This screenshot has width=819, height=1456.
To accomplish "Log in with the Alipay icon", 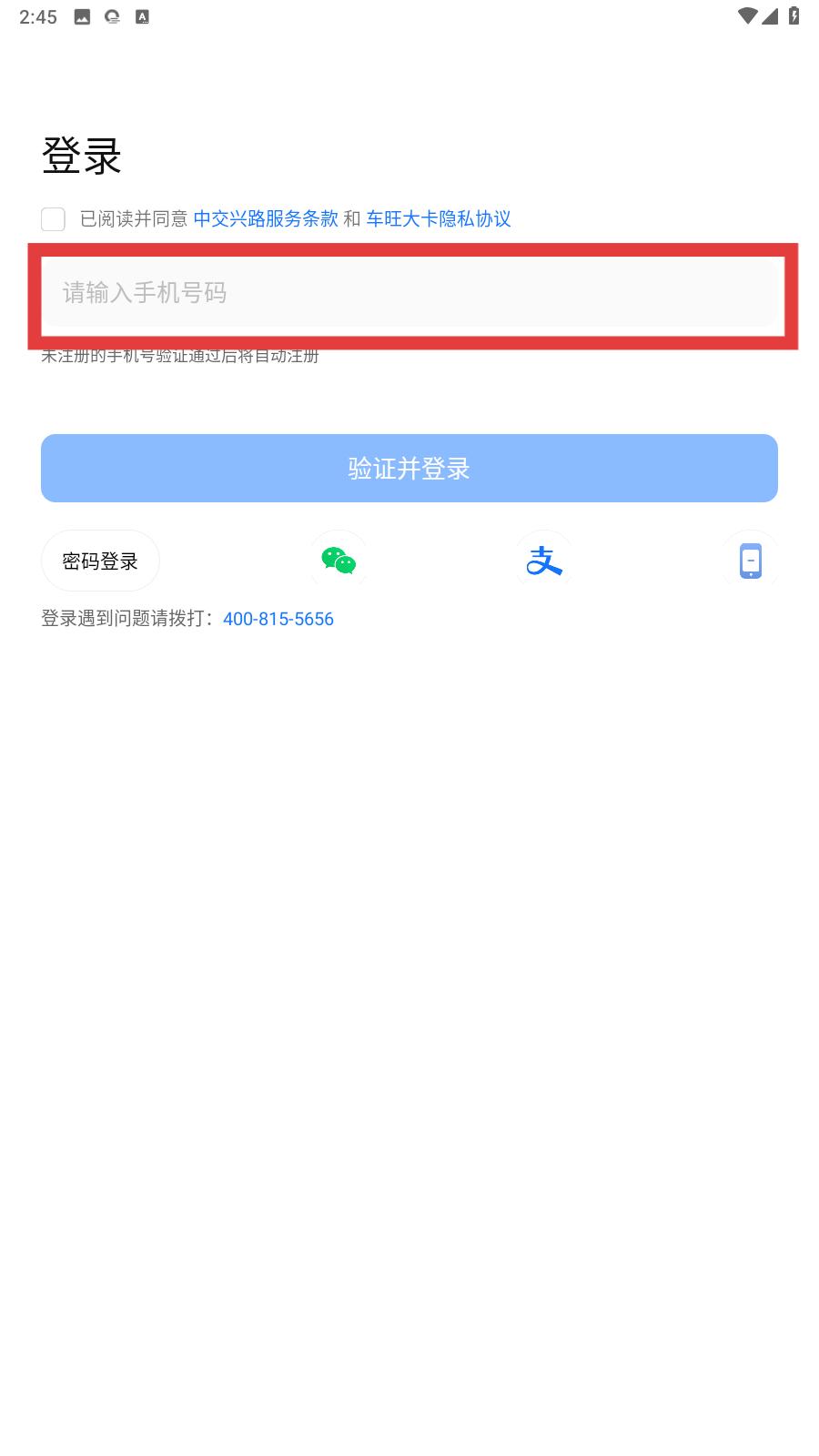I will pos(544,561).
